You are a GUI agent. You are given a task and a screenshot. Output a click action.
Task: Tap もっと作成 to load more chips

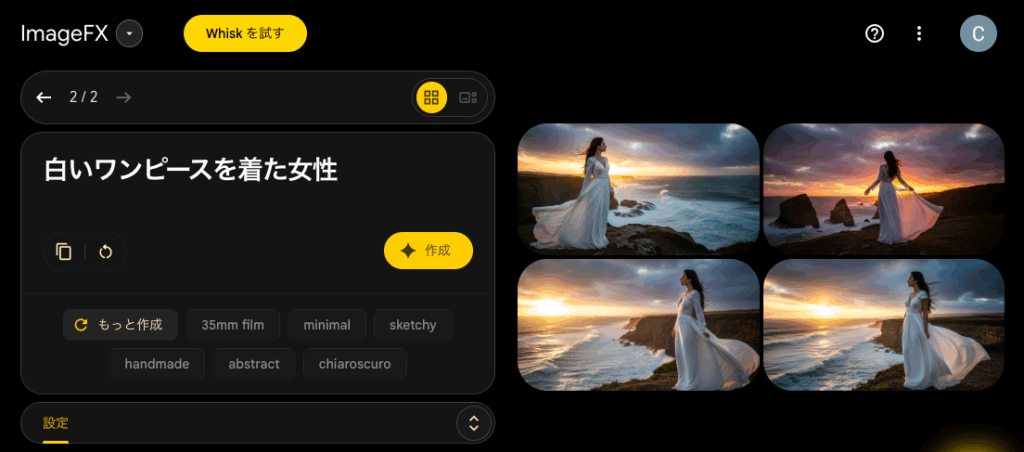[120, 325]
